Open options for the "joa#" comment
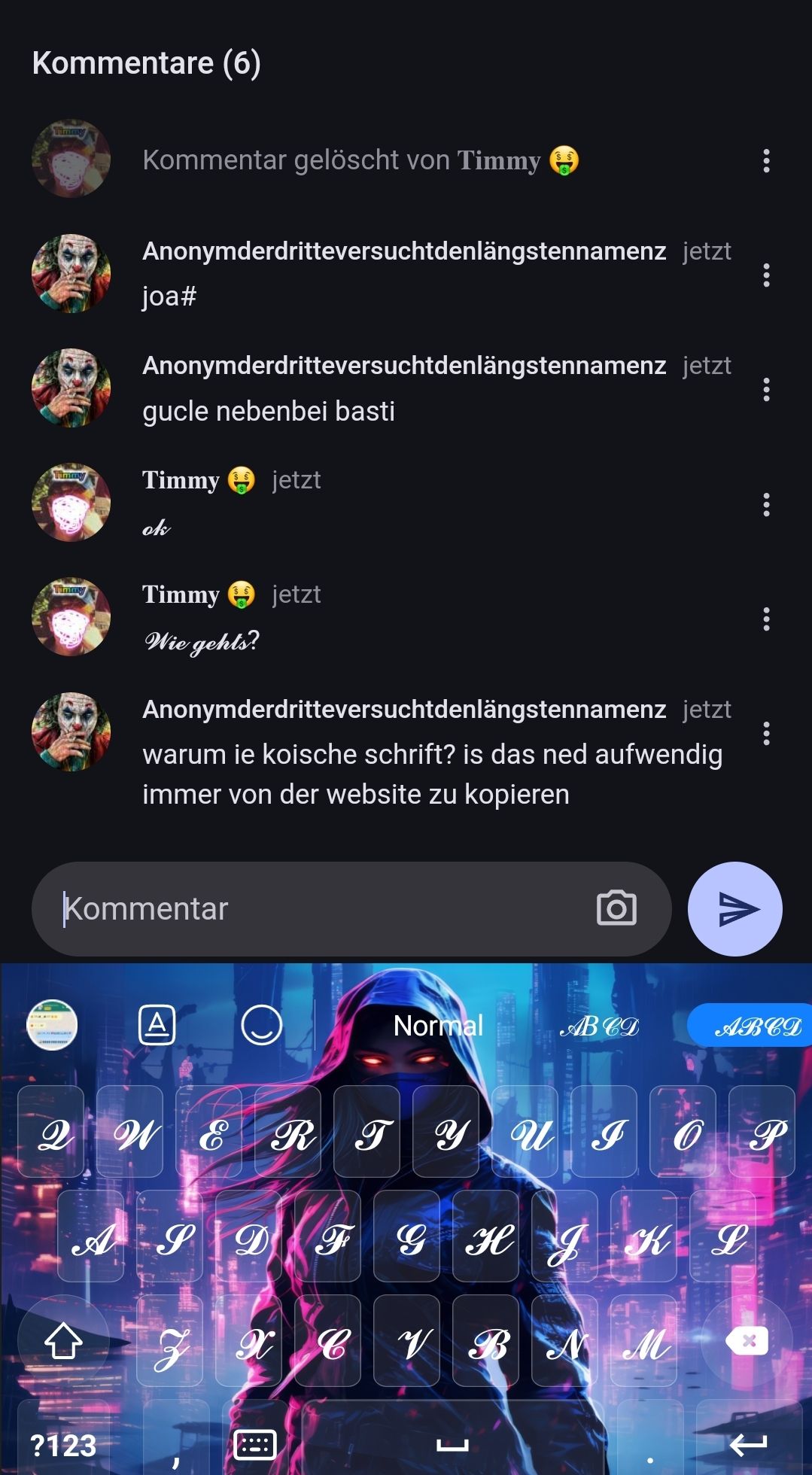 [766, 275]
